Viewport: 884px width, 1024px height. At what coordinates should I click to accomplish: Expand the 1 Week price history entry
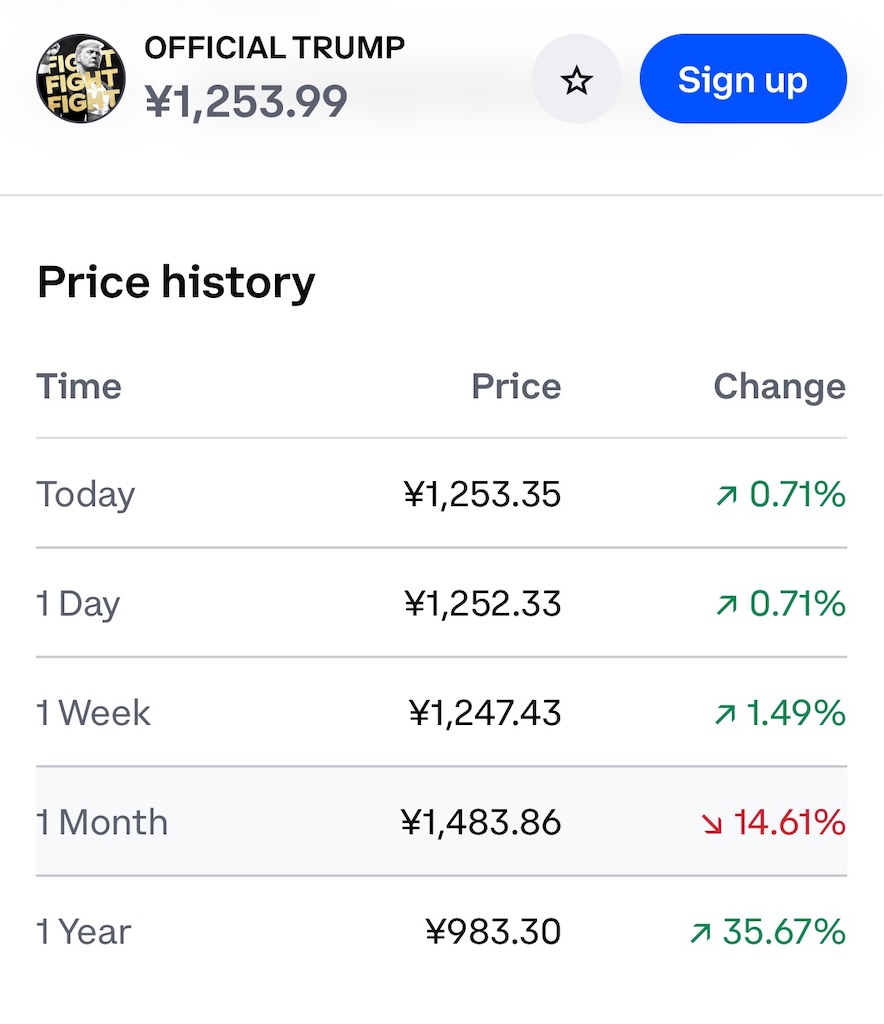pyautogui.click(x=442, y=713)
